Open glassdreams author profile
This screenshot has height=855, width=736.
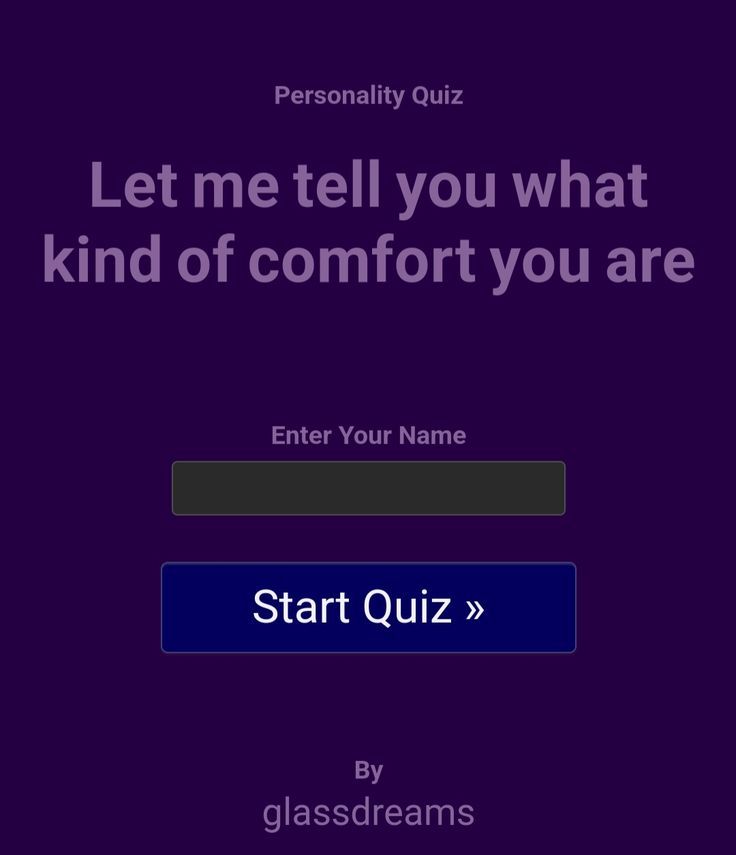point(368,812)
